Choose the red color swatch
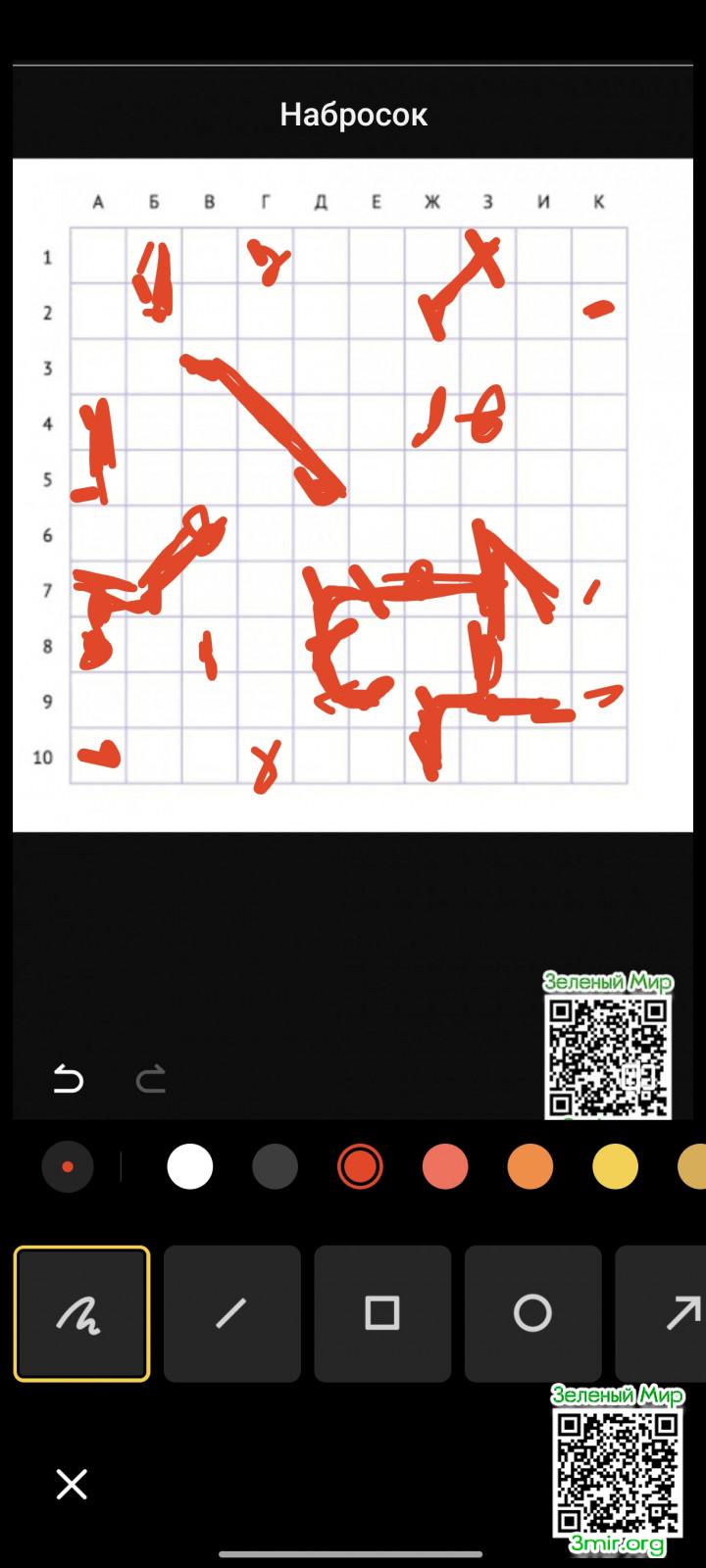The width and height of the screenshot is (706, 1568). point(360,1167)
